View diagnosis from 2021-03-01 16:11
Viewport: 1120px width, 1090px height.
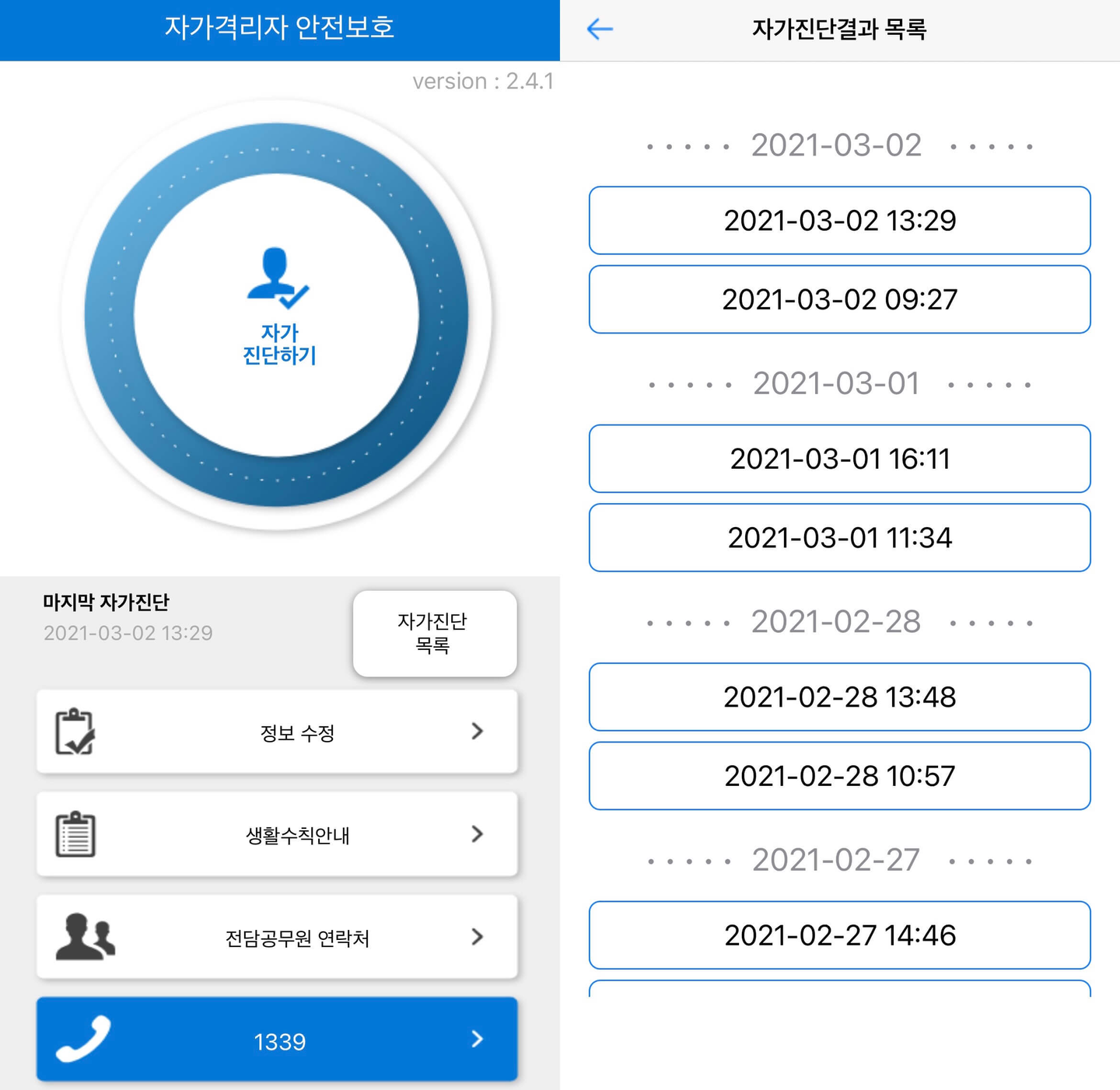(839, 459)
